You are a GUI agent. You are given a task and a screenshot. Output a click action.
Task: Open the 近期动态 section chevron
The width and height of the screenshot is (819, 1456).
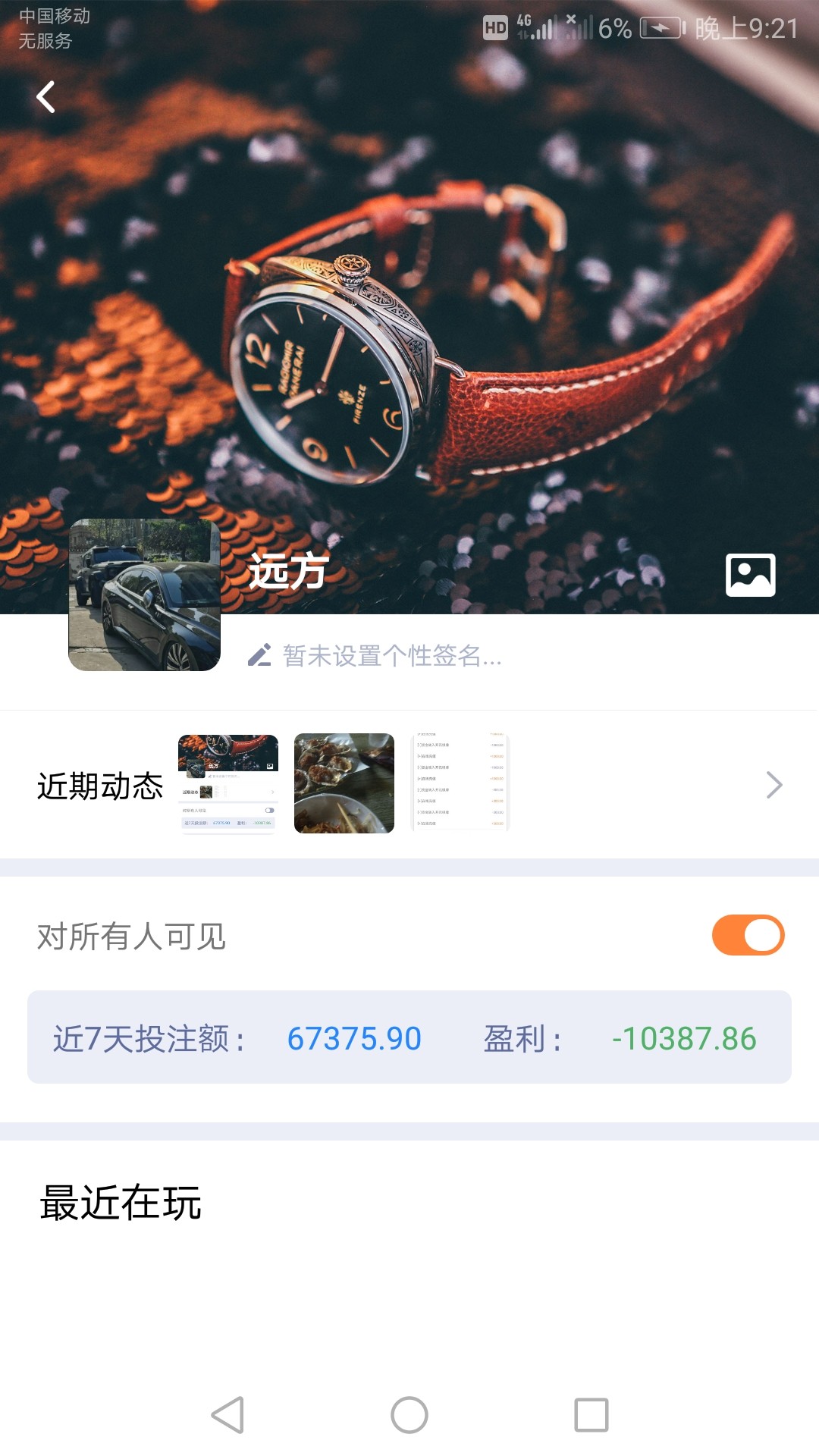pos(773,785)
